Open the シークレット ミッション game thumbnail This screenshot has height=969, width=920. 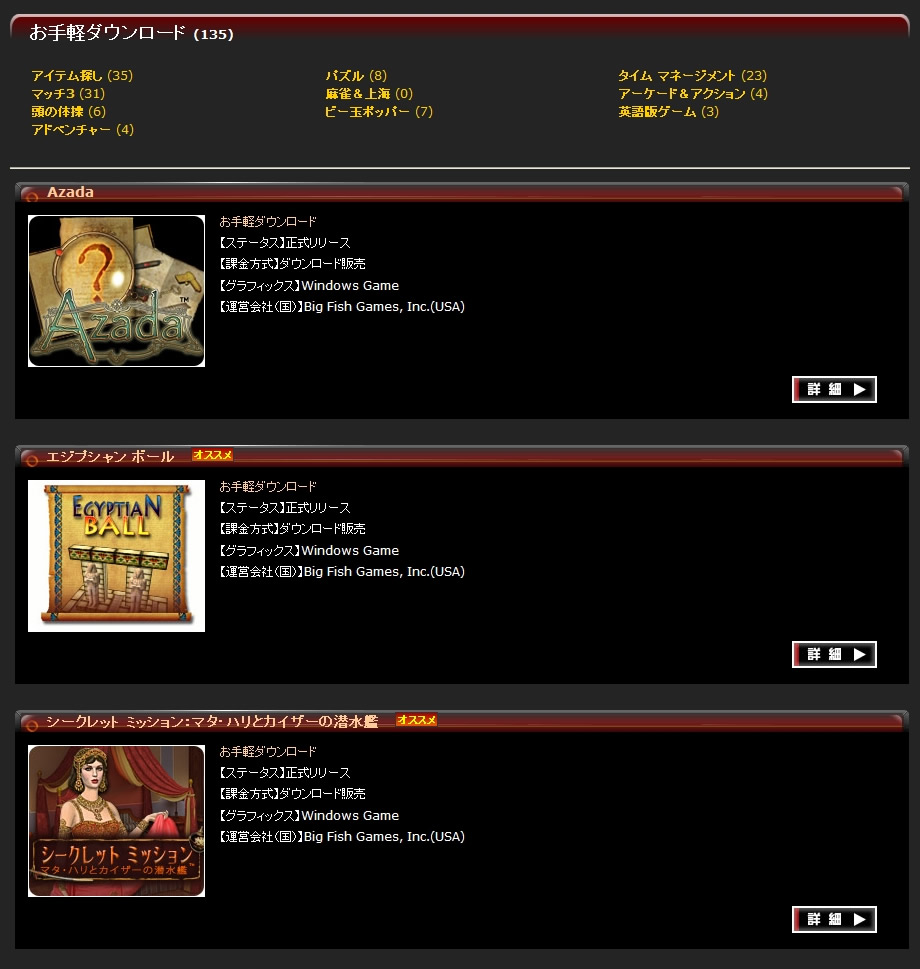117,821
